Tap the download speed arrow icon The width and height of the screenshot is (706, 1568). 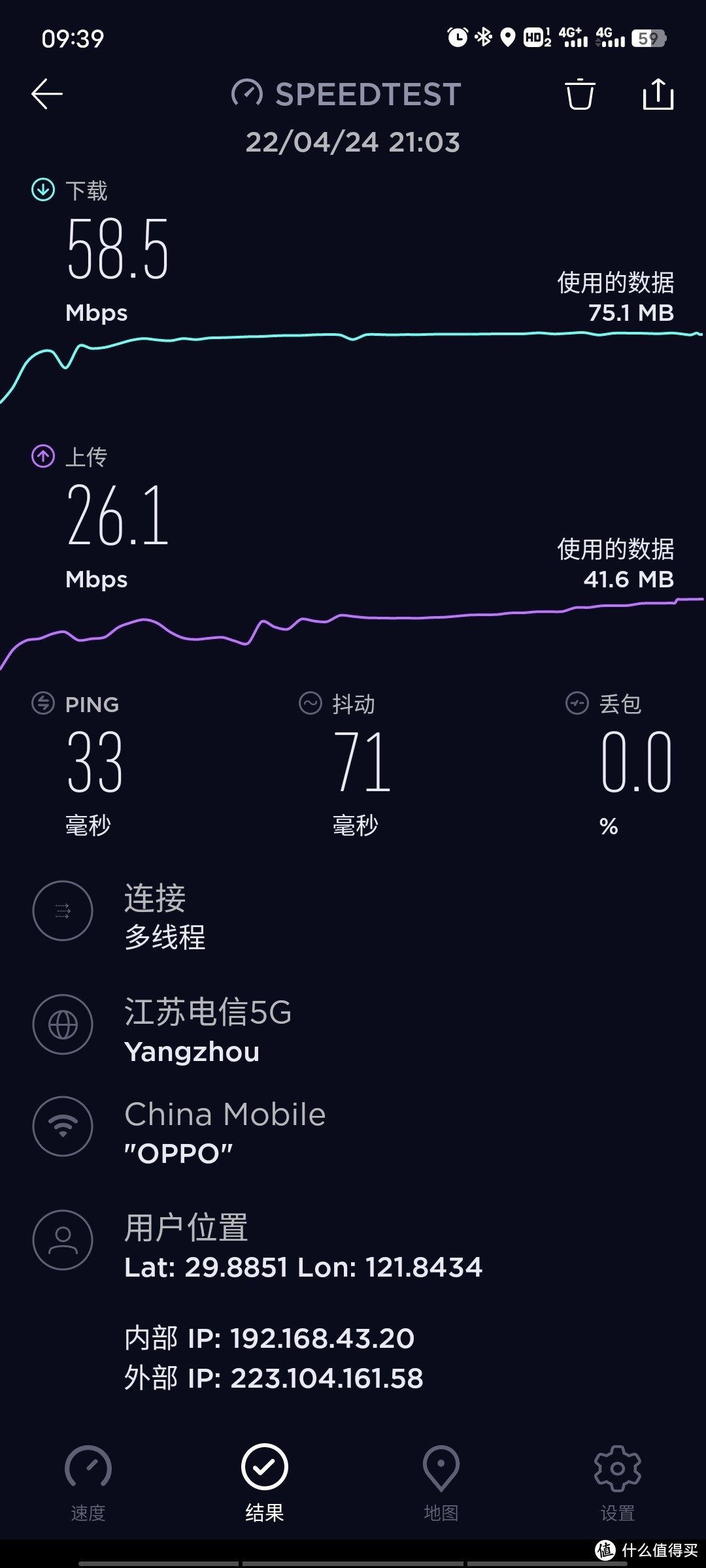click(42, 191)
